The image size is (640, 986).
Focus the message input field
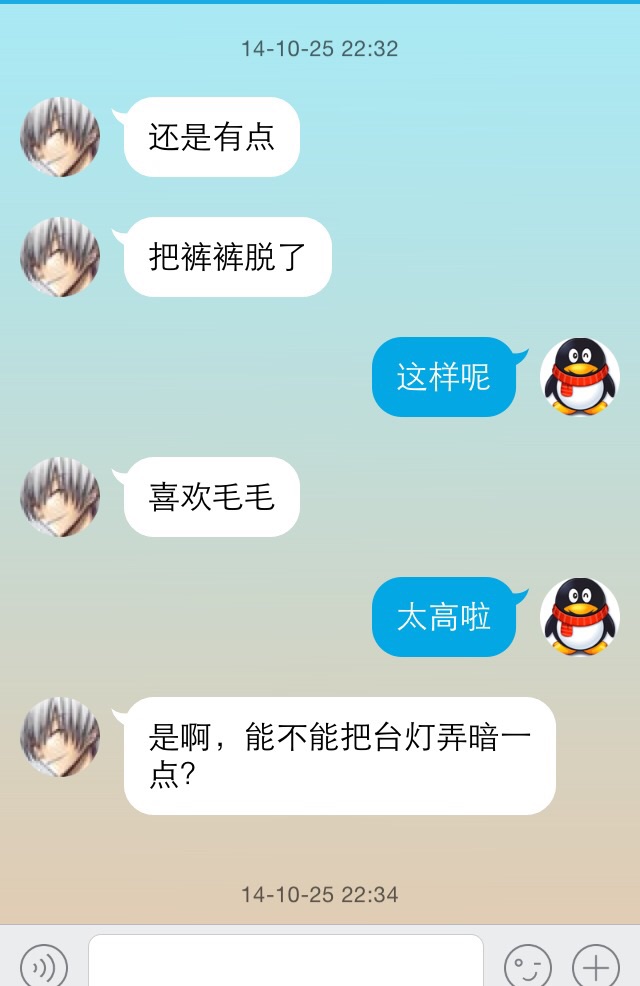pos(285,962)
